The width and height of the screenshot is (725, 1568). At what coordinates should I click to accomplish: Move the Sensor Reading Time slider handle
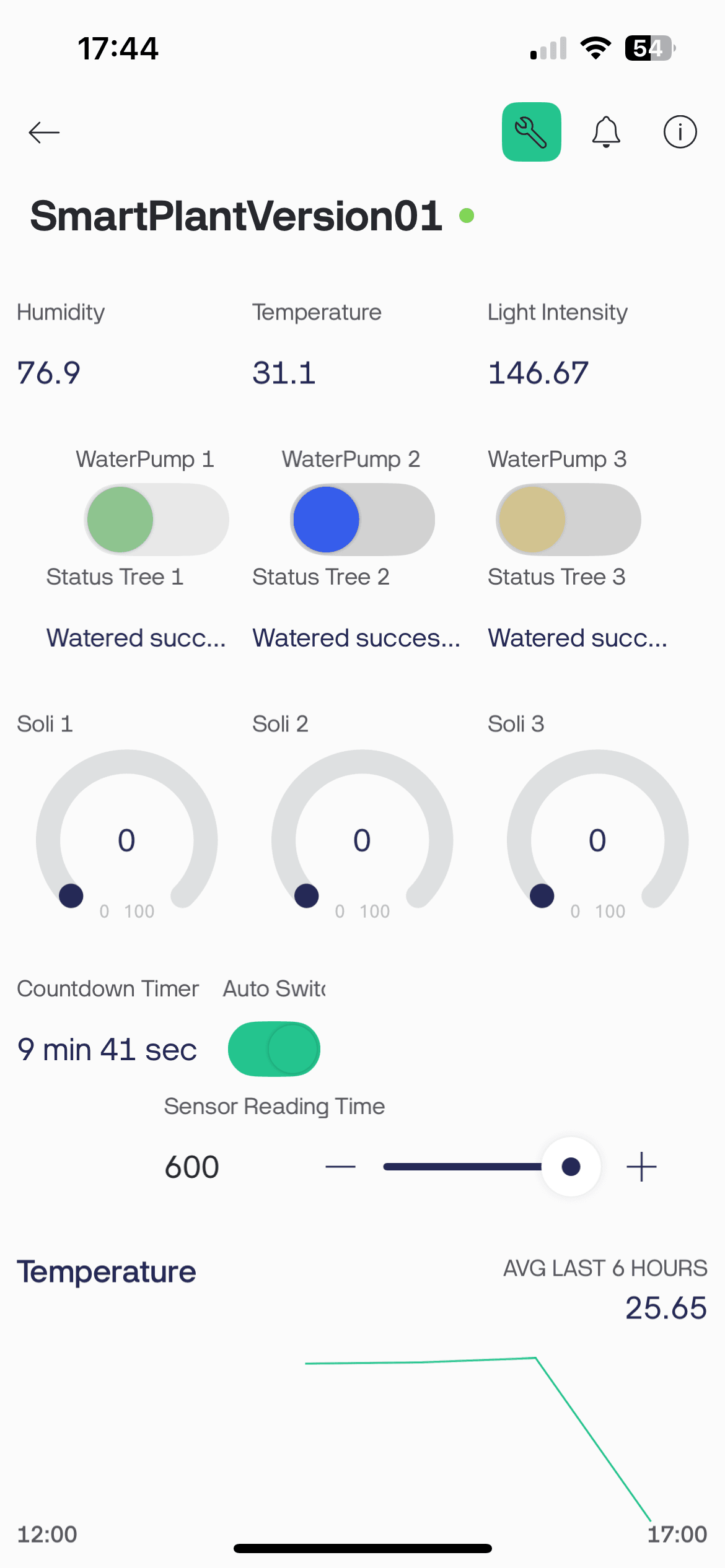pyautogui.click(x=569, y=1166)
